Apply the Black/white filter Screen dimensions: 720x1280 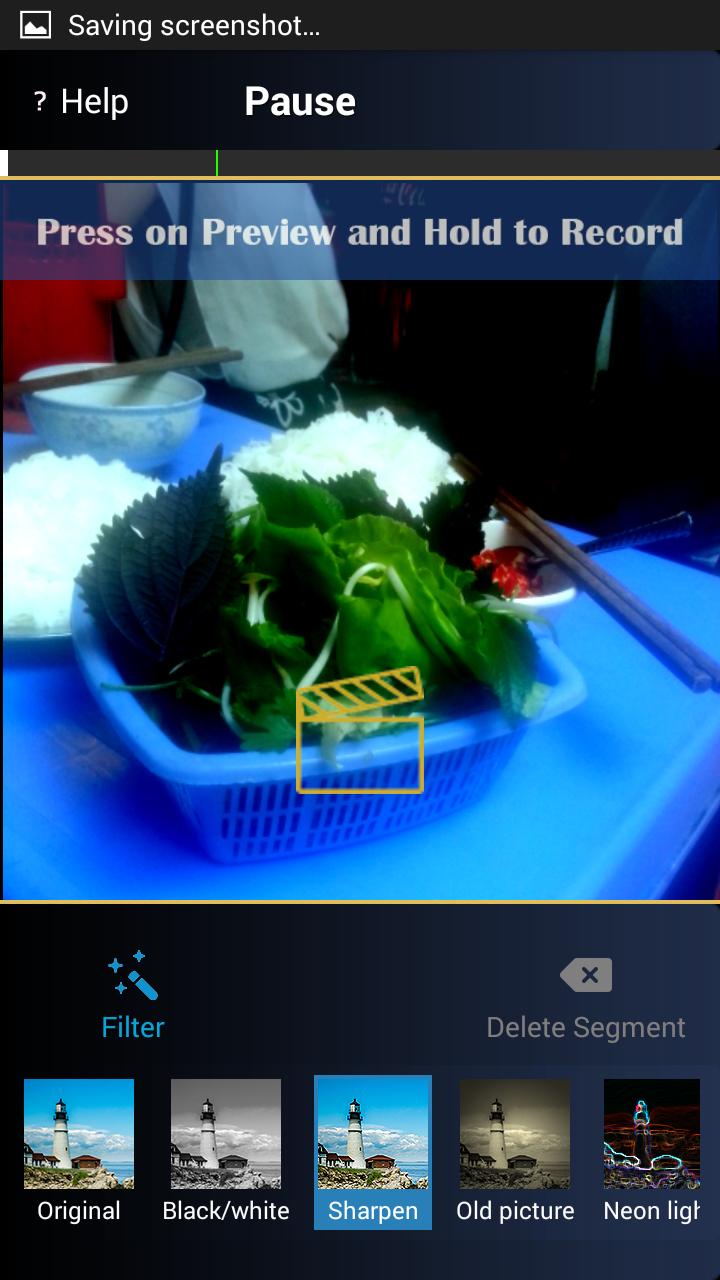click(x=226, y=1150)
